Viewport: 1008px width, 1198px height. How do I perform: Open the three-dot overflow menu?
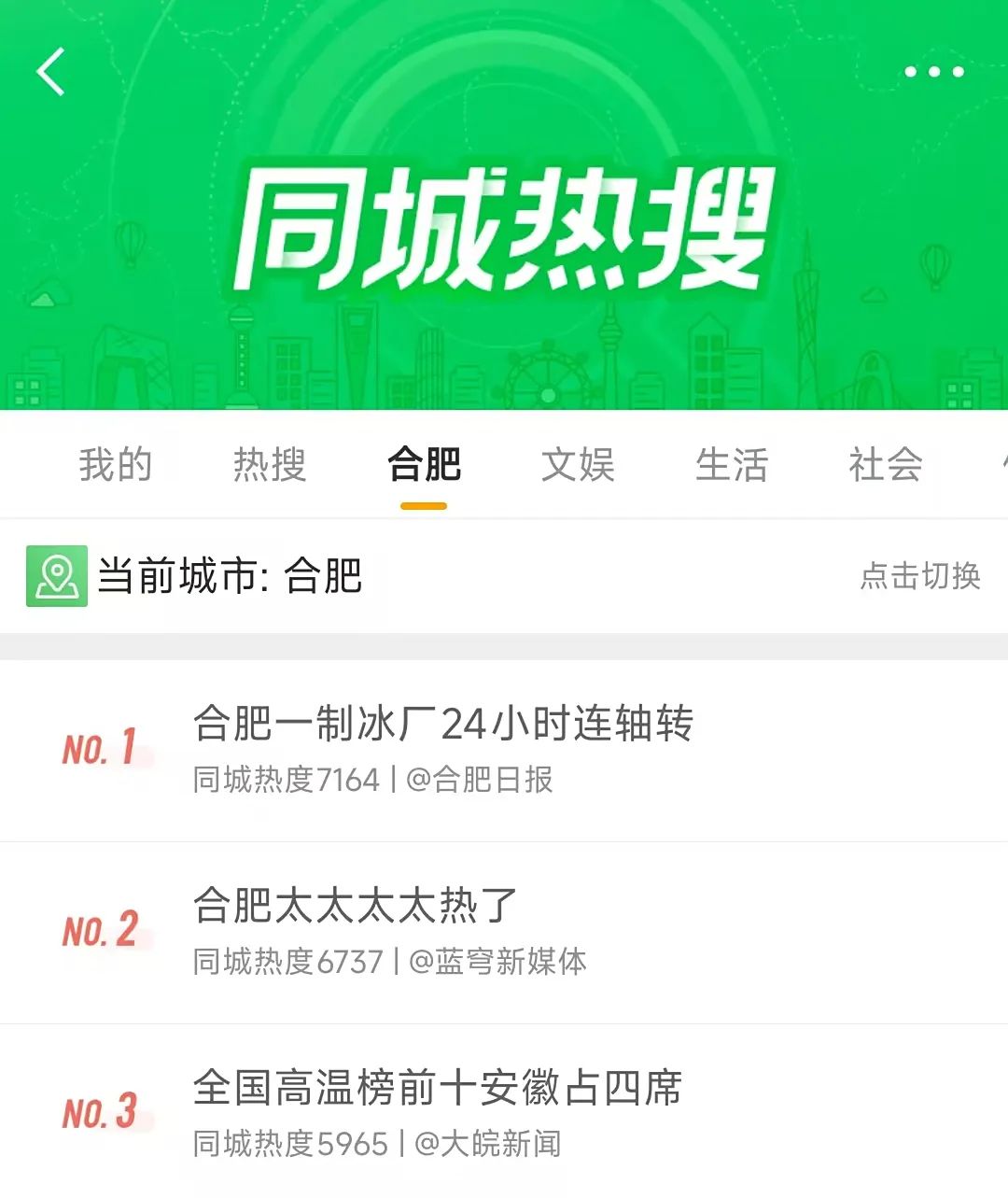pyautogui.click(x=933, y=72)
